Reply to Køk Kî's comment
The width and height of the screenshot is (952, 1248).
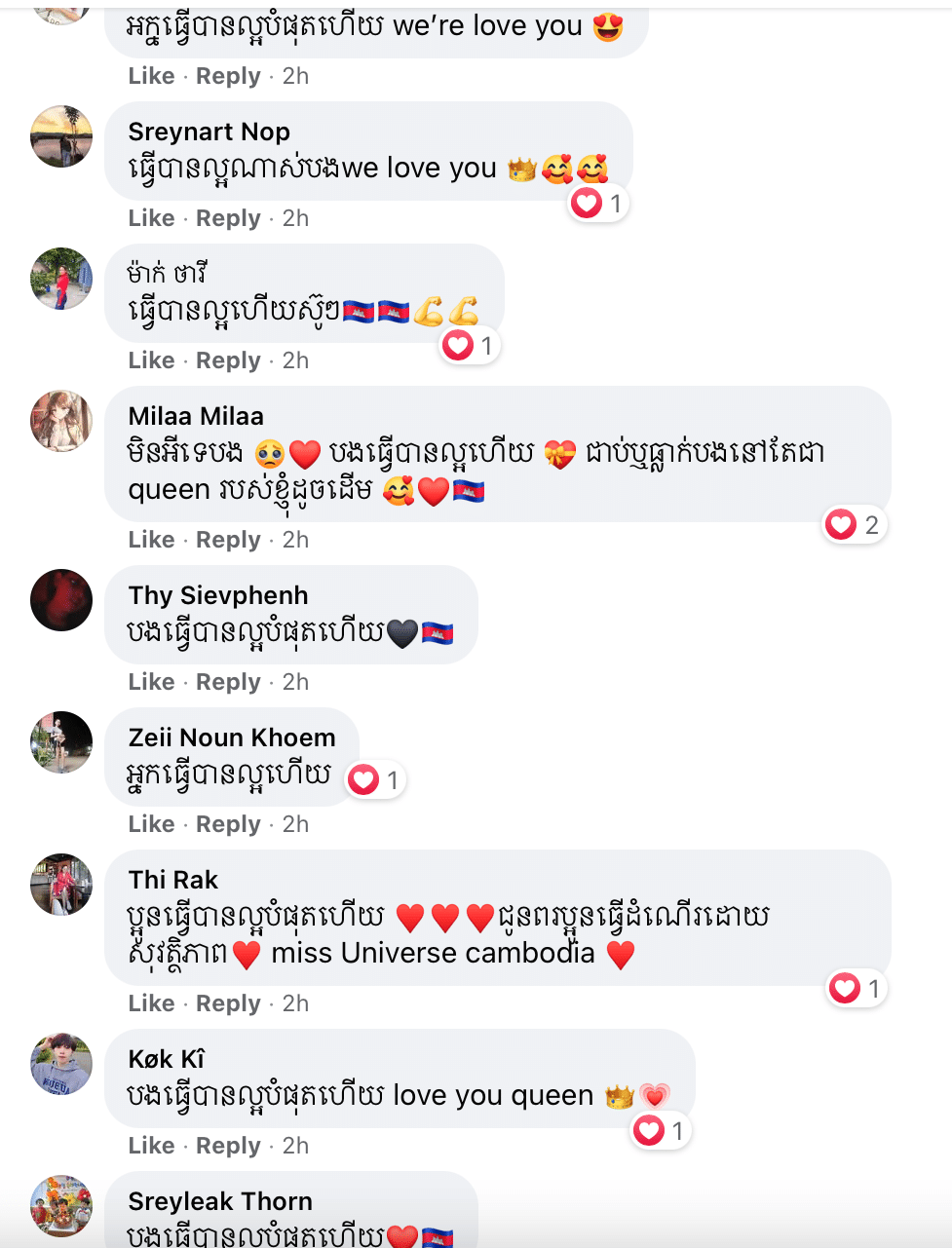point(228,1146)
